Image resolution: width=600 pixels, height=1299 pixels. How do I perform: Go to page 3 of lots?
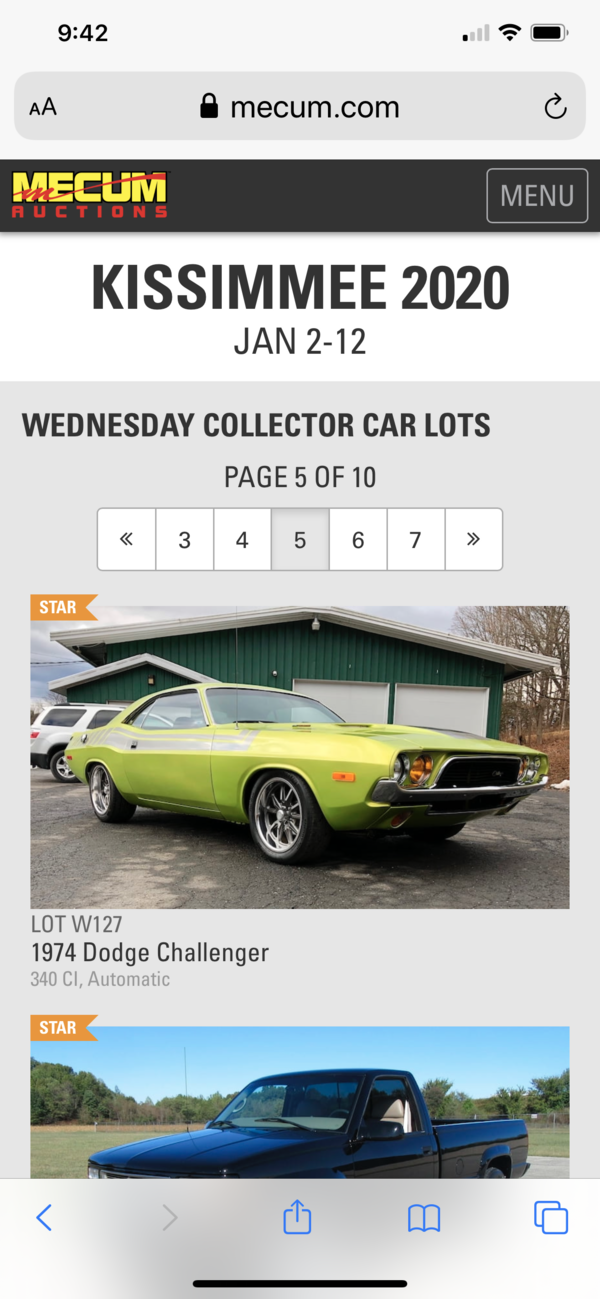[x=184, y=540]
